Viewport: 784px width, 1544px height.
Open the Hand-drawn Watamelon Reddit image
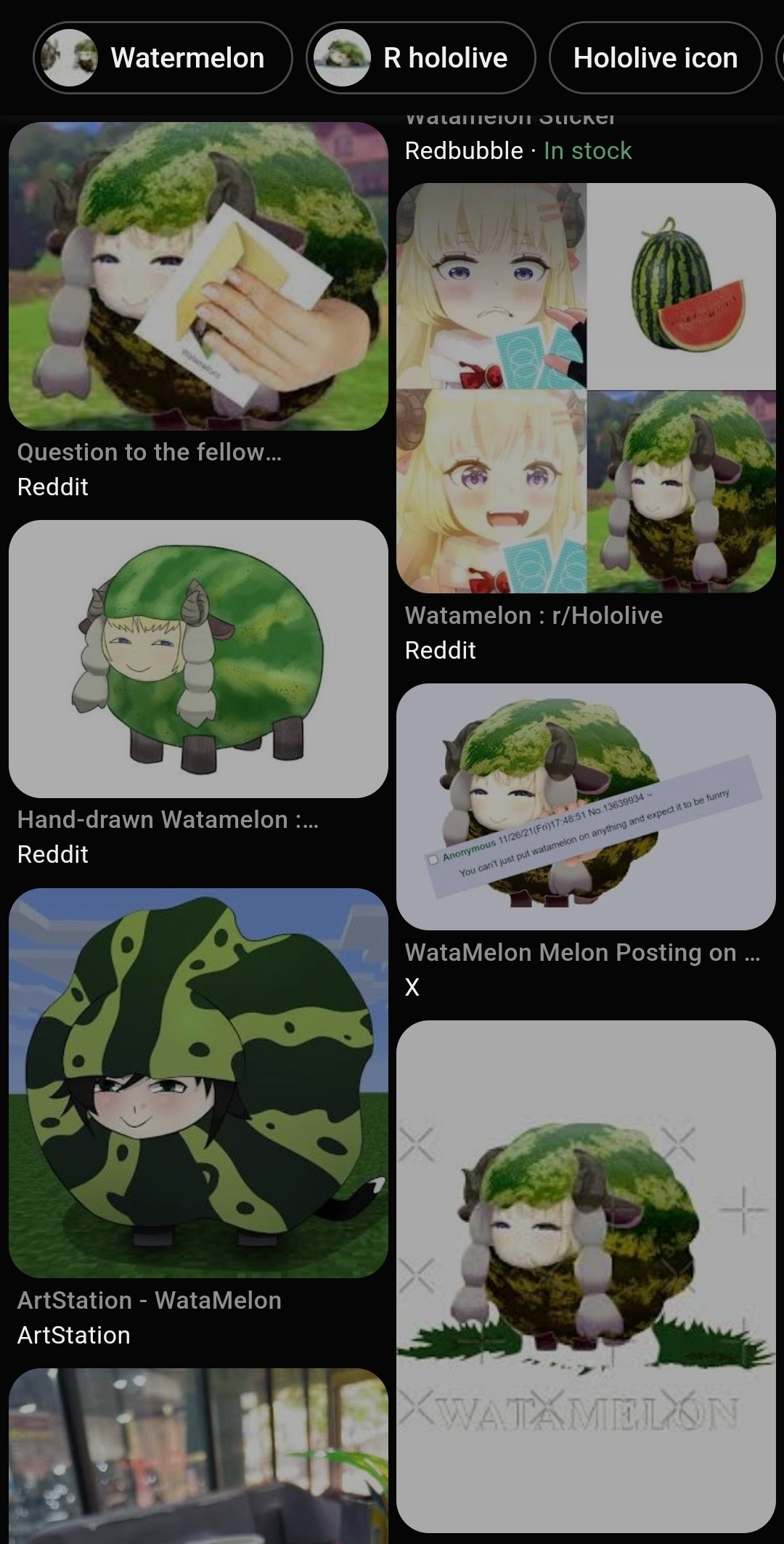pyautogui.click(x=198, y=659)
